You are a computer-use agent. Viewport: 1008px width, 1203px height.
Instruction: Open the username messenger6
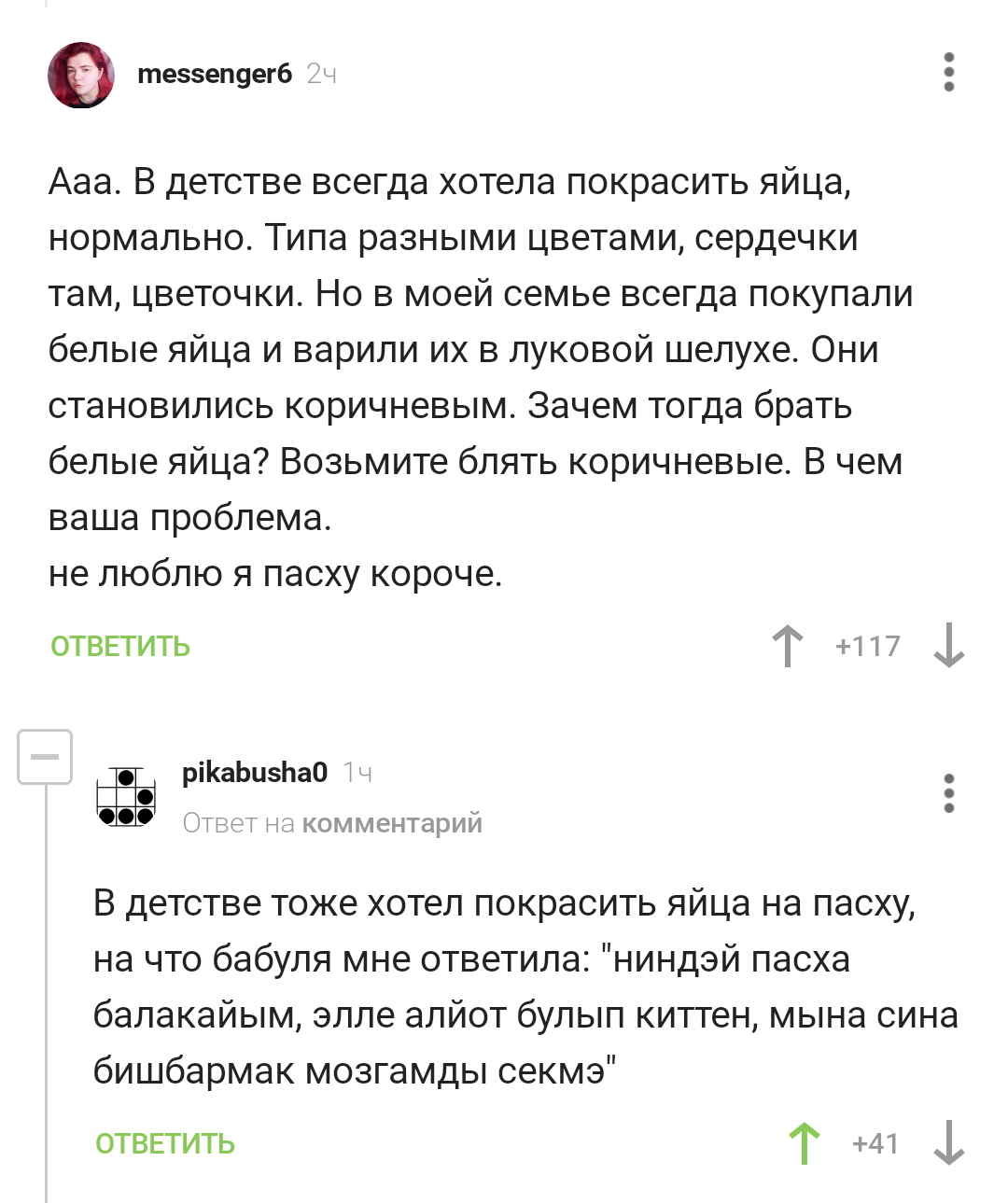pyautogui.click(x=215, y=74)
